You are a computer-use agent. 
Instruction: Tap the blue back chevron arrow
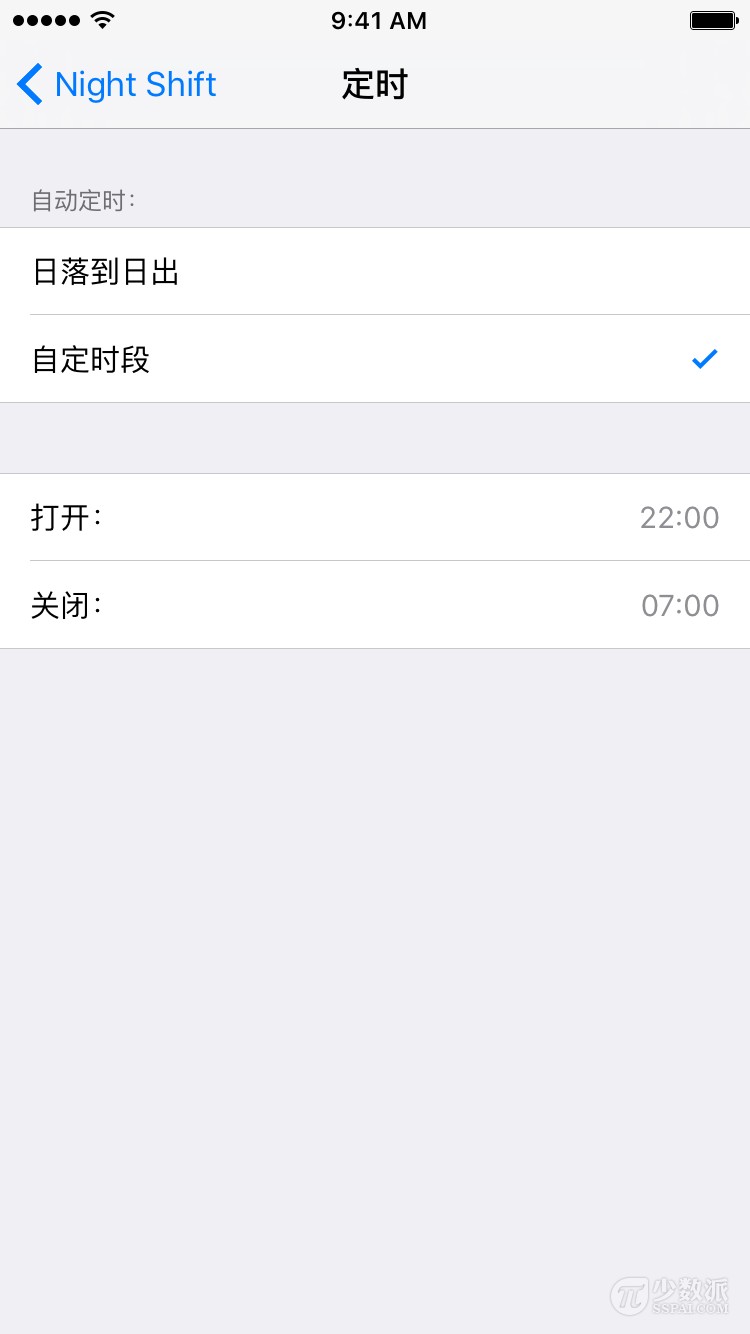(29, 85)
